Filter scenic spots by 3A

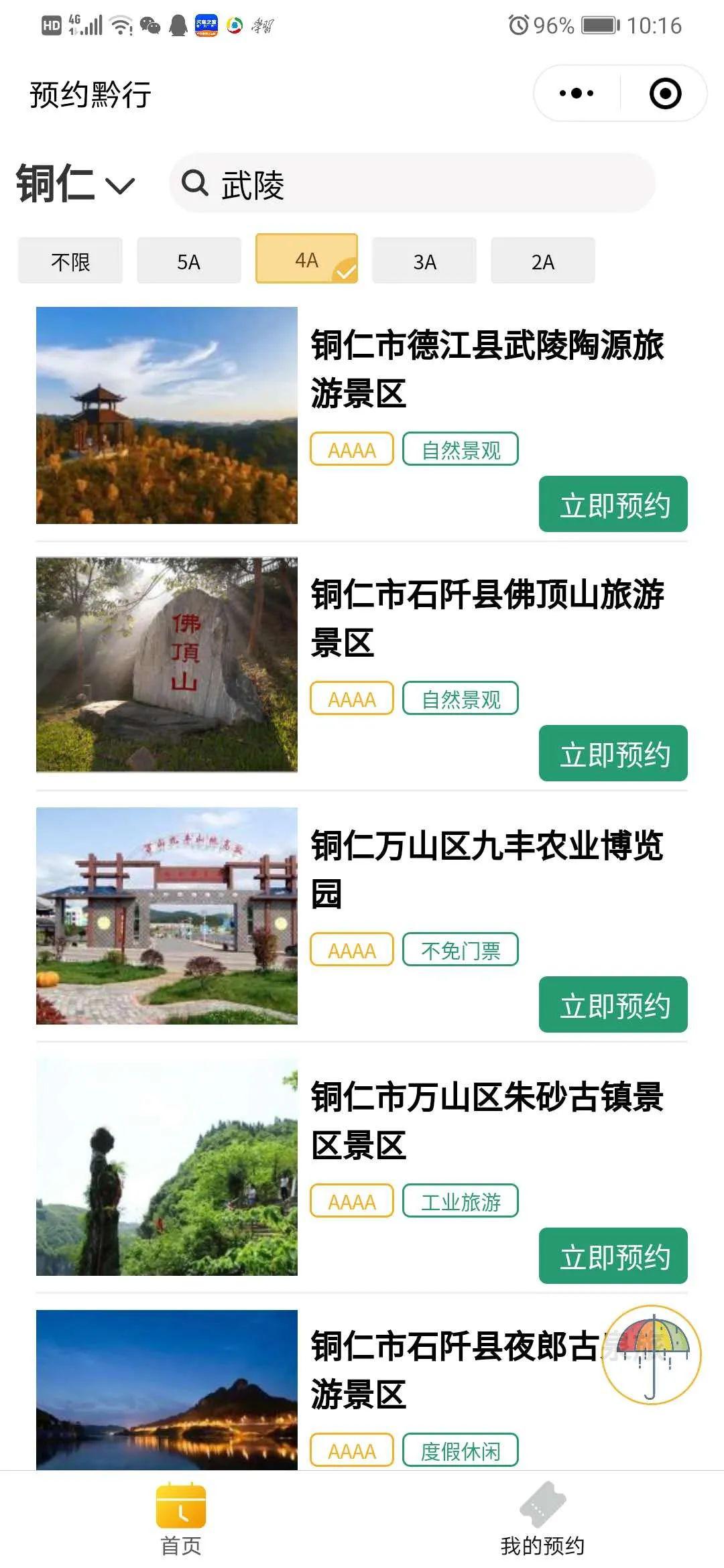(x=424, y=261)
